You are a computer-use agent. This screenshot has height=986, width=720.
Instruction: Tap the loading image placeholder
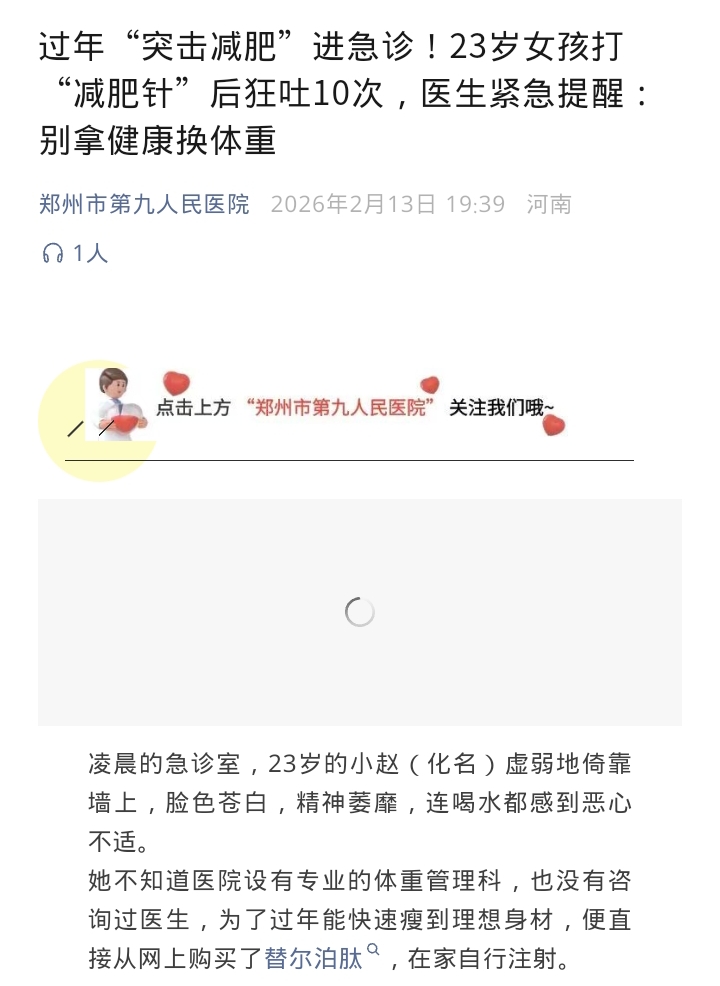[359, 612]
